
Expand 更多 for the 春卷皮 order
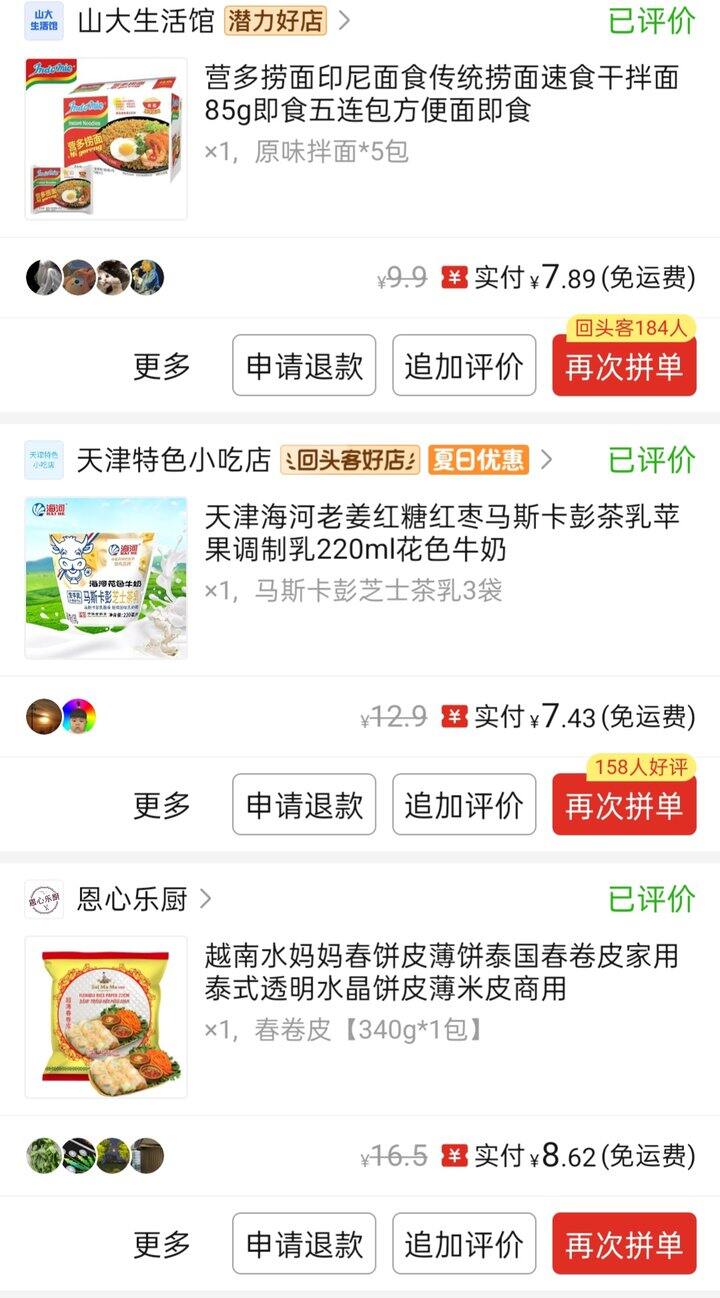162,1244
